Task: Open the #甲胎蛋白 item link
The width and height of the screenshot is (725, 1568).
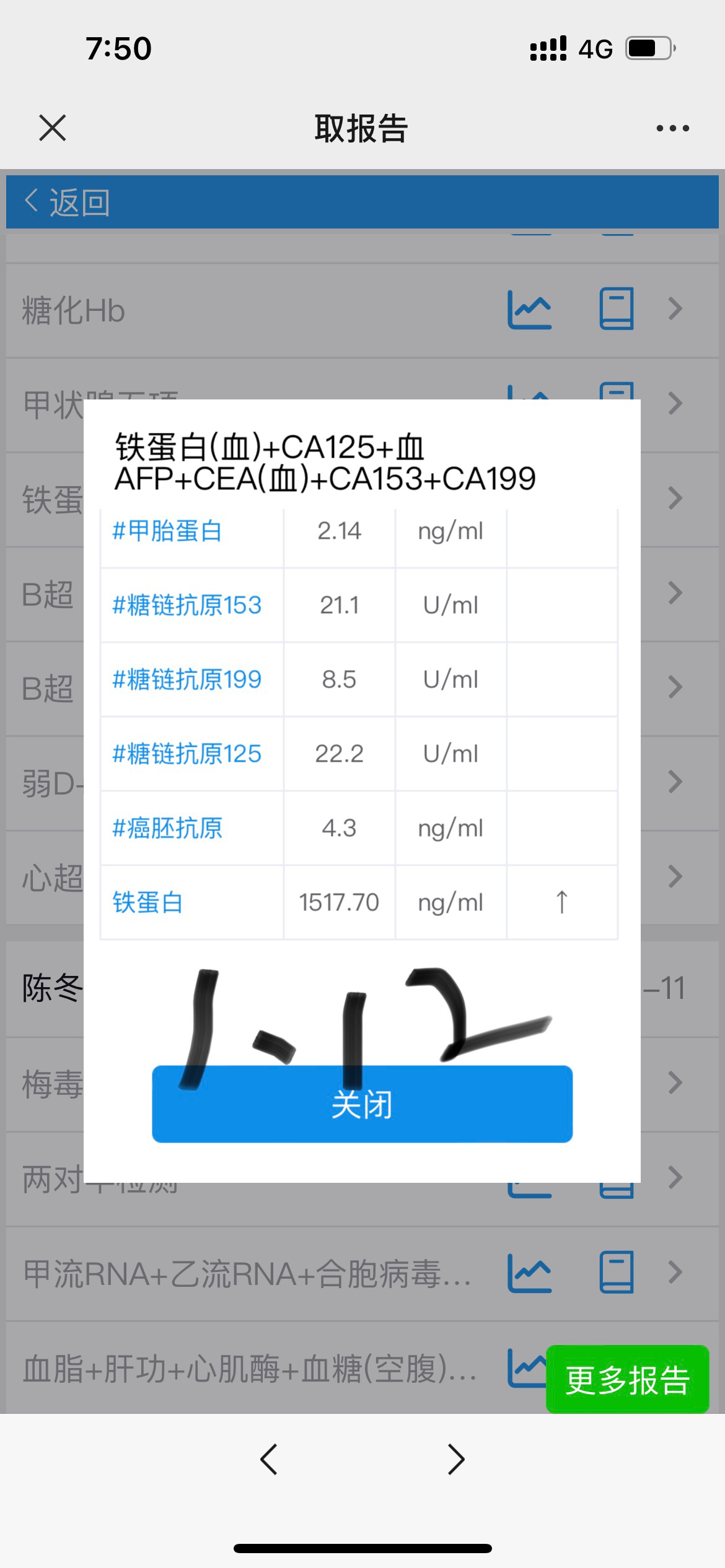Action: tap(167, 531)
